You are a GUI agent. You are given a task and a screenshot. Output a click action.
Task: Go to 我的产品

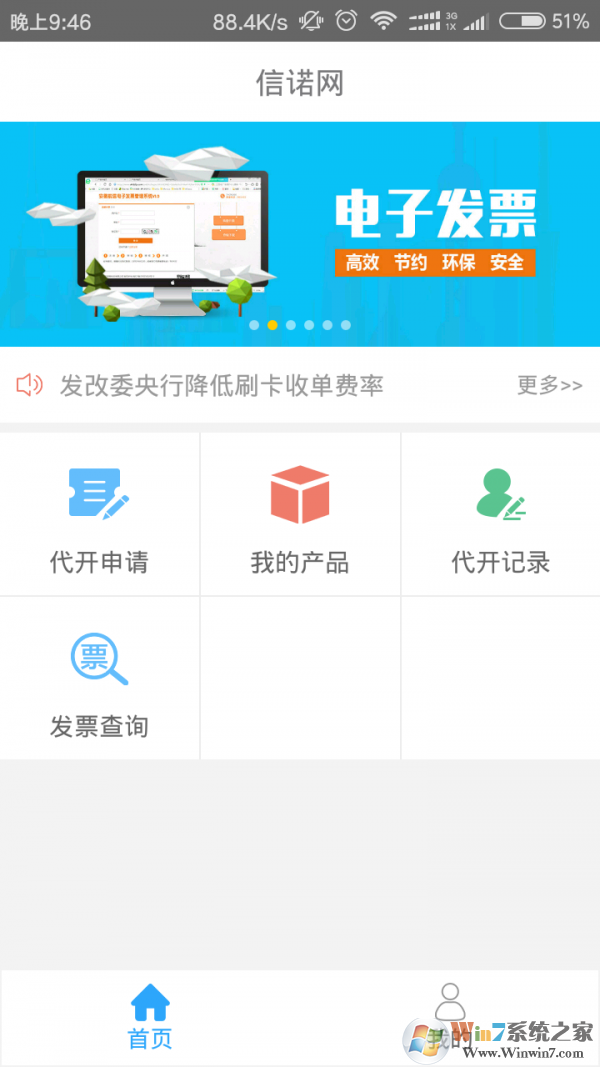pyautogui.click(x=300, y=516)
